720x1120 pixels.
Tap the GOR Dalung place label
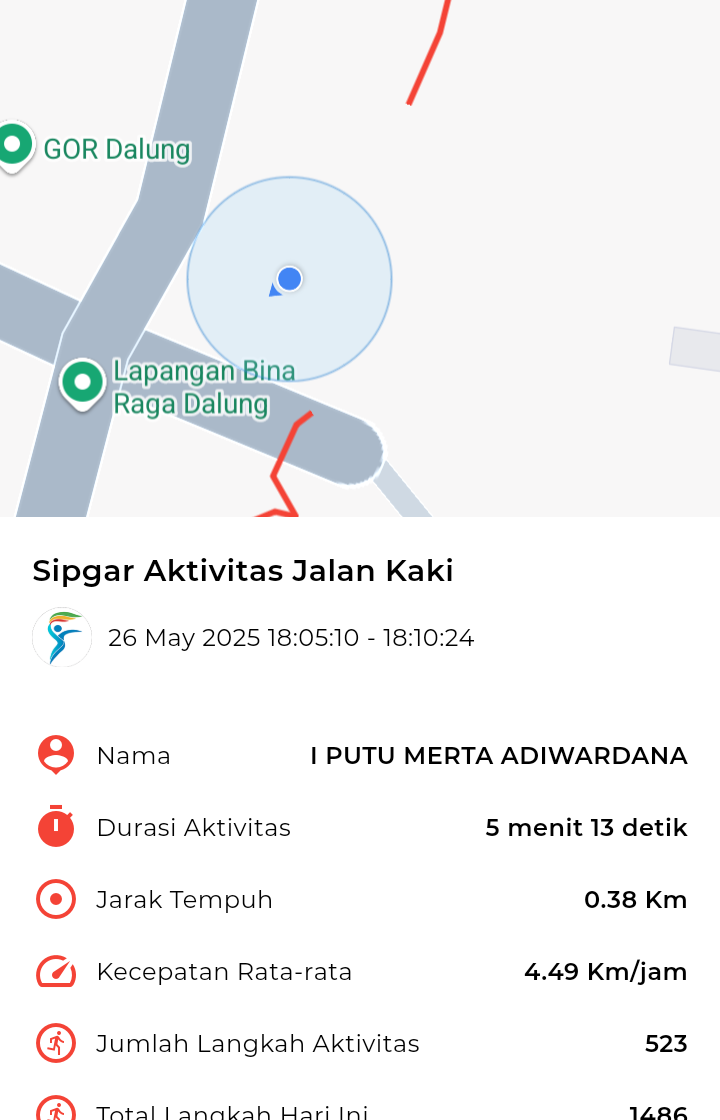(117, 148)
